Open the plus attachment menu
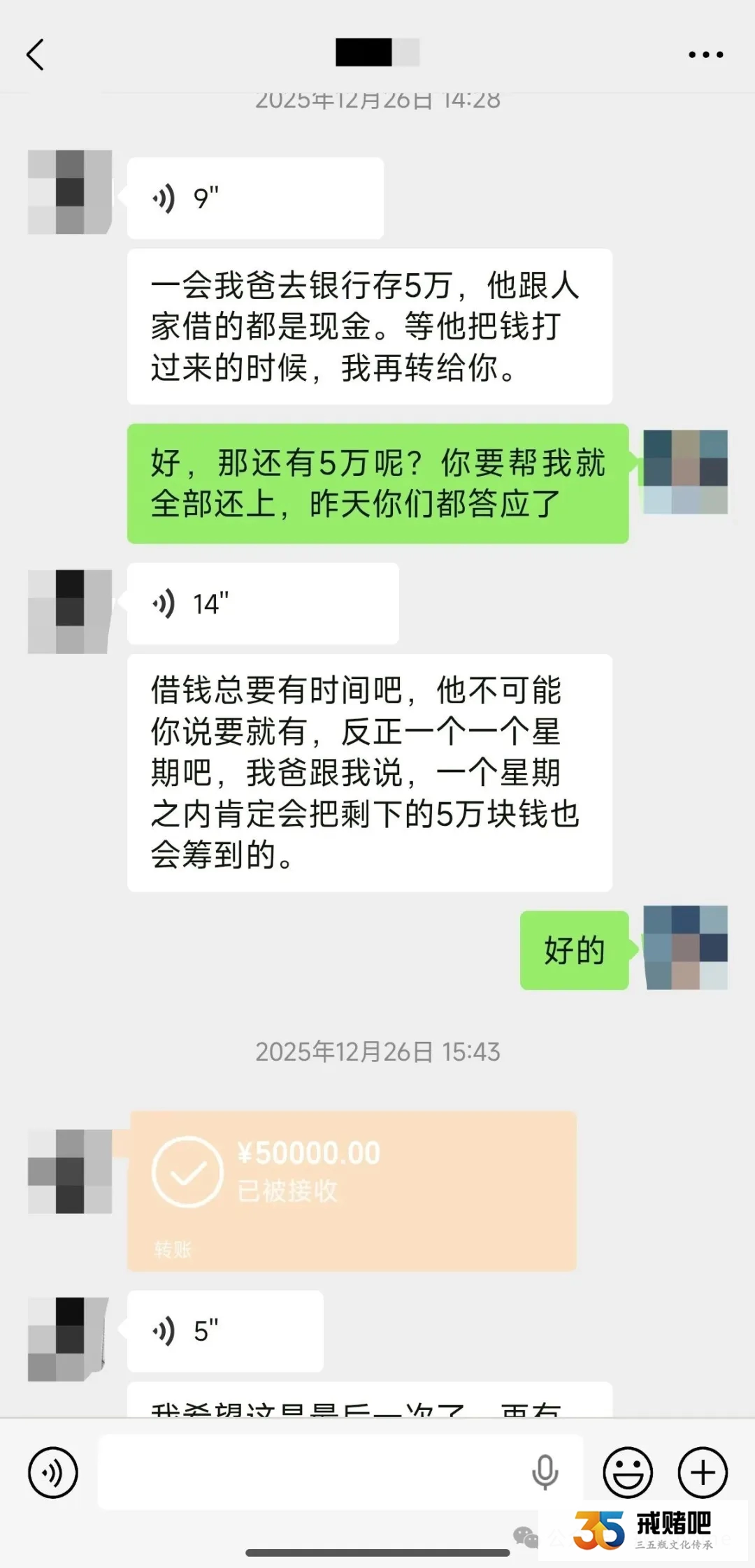755x1568 pixels. click(703, 1472)
